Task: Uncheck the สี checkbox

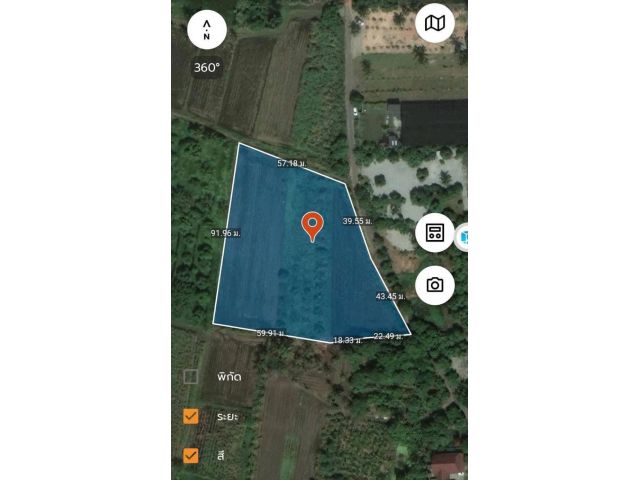Action: (190, 455)
